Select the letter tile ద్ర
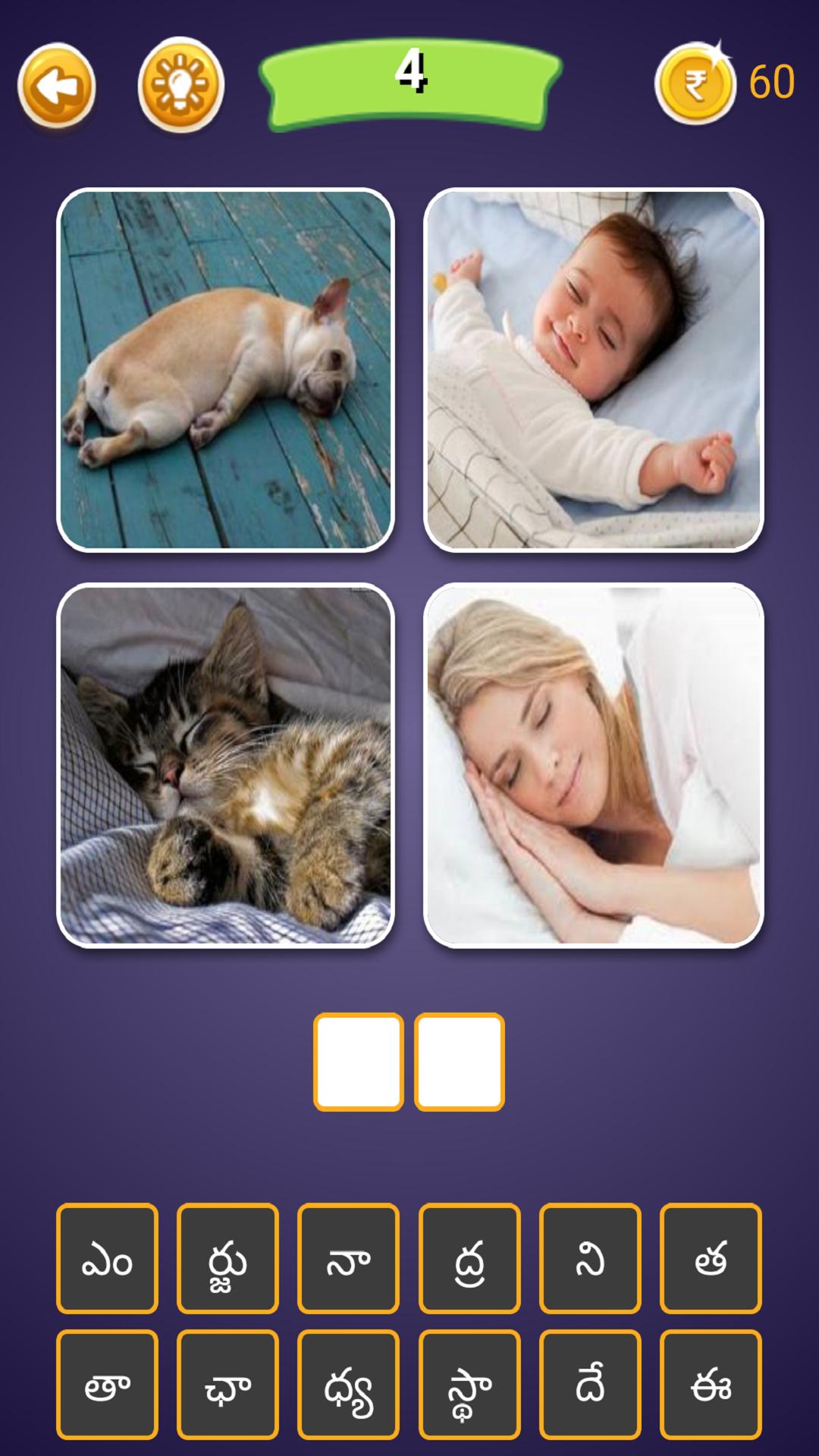 [x=469, y=1259]
